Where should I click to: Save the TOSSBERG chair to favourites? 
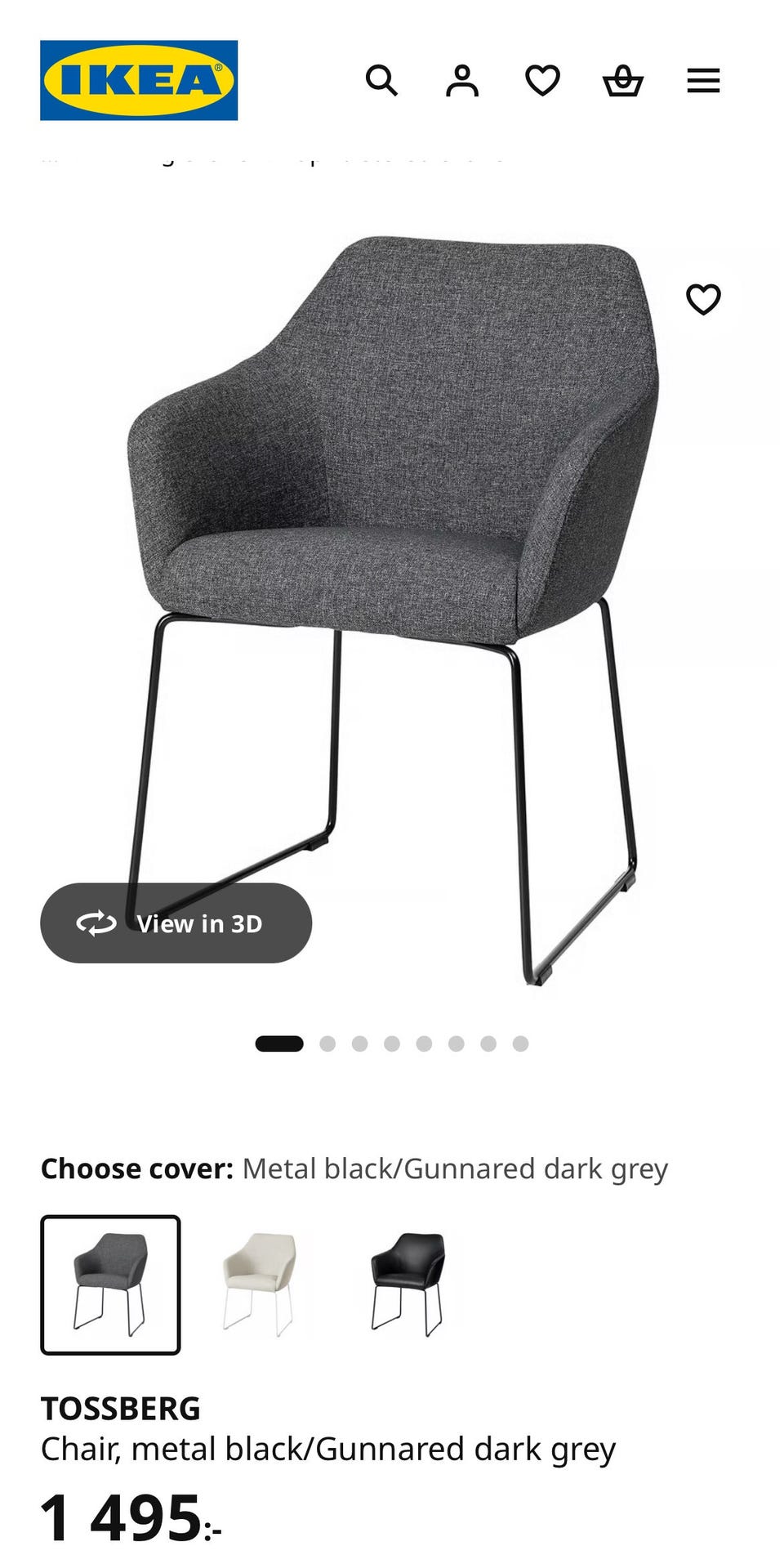tap(703, 299)
